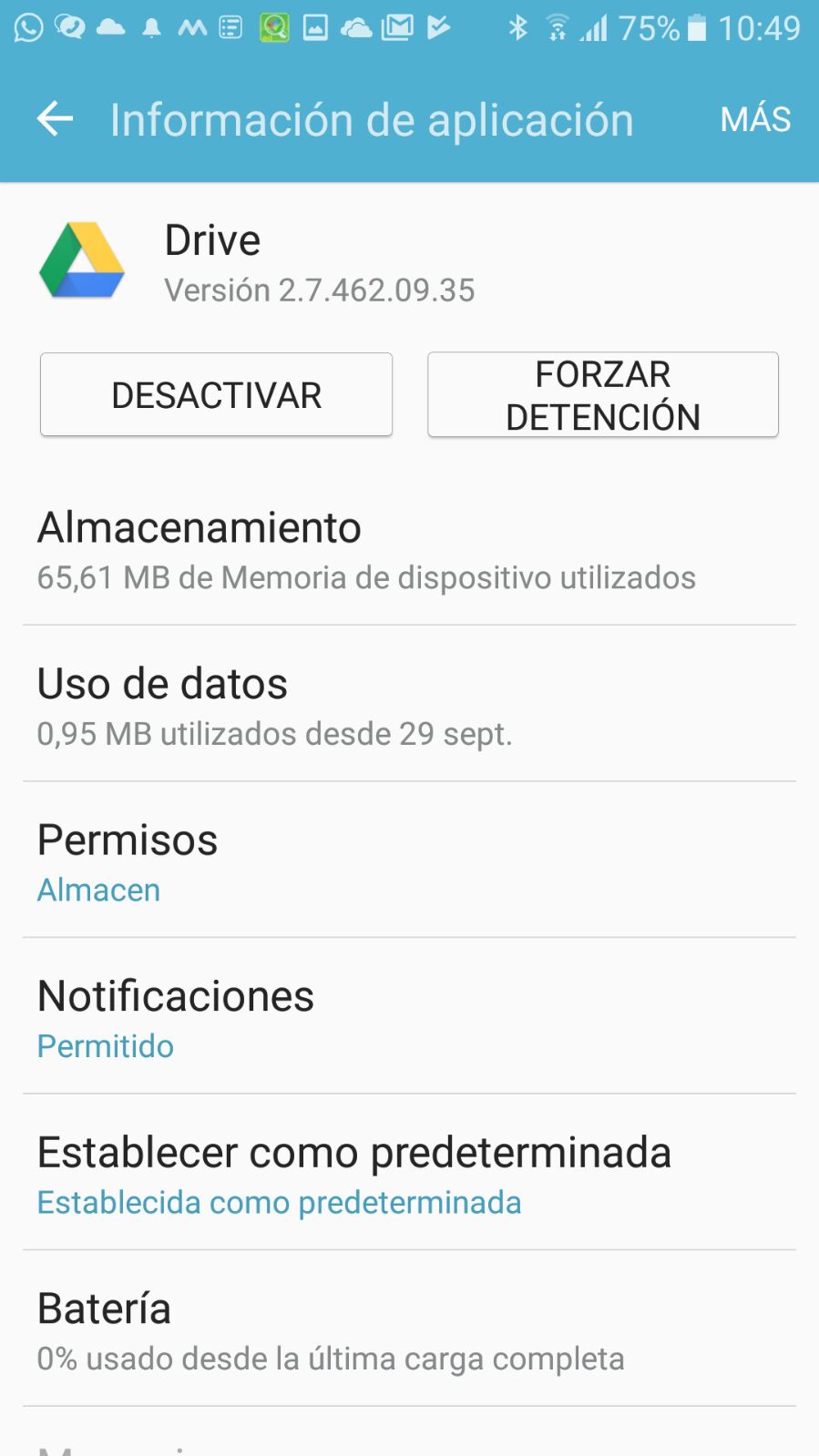Open the MÁS options menu
Viewport: 819px width, 1456px height.
[x=755, y=119]
